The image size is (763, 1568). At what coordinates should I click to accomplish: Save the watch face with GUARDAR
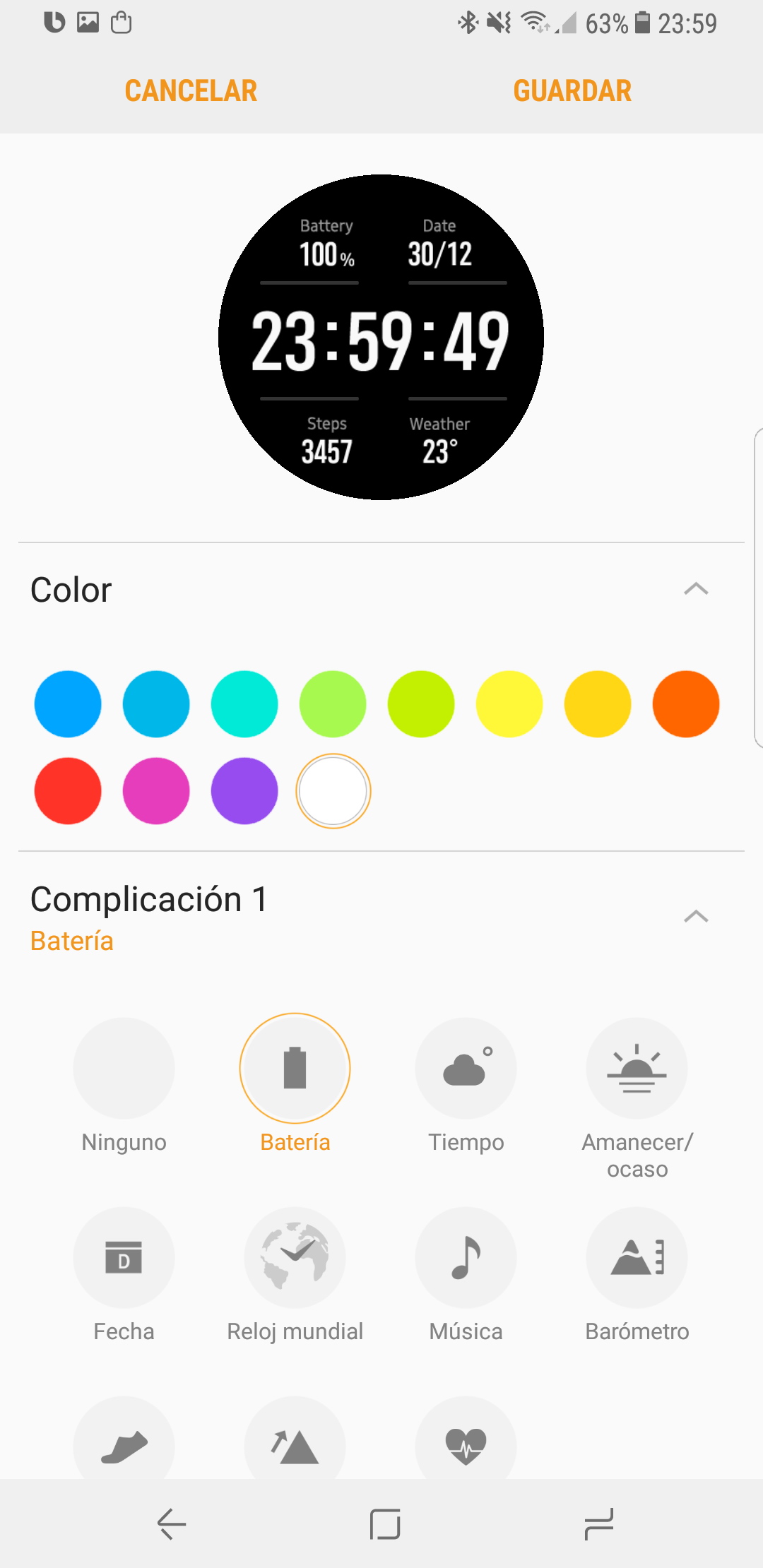pyautogui.click(x=572, y=90)
